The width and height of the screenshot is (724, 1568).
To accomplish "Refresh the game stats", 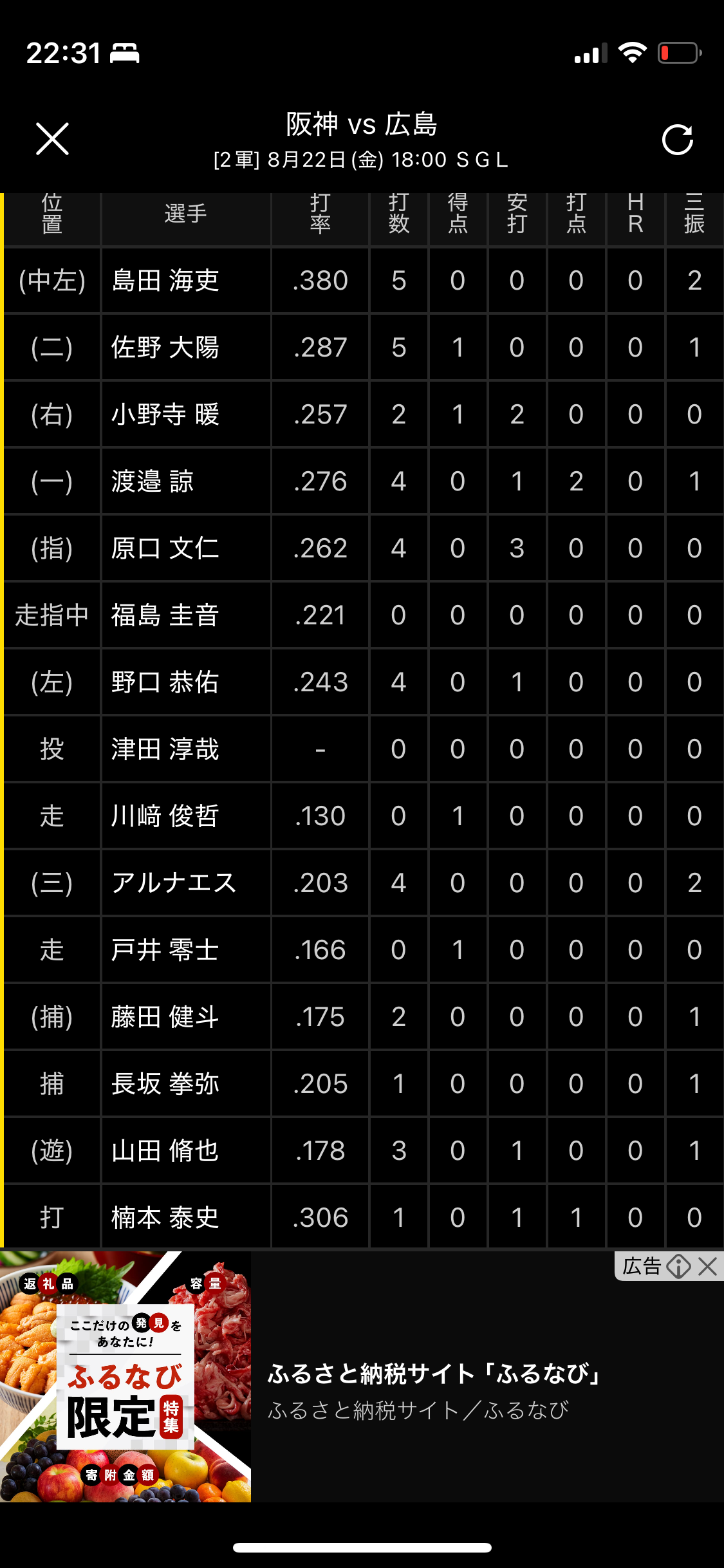I will [x=678, y=140].
